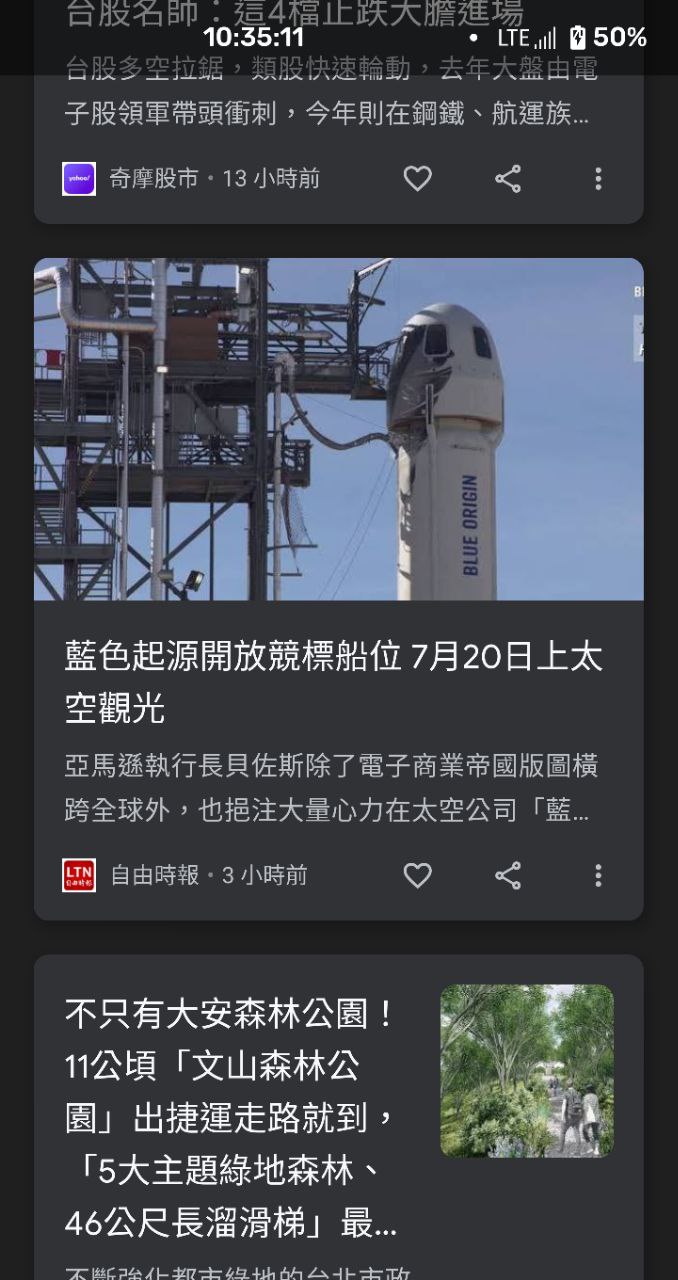Image resolution: width=678 pixels, height=1280 pixels.
Task: Open the 藍色起源 space tourism article
Action: click(339, 589)
